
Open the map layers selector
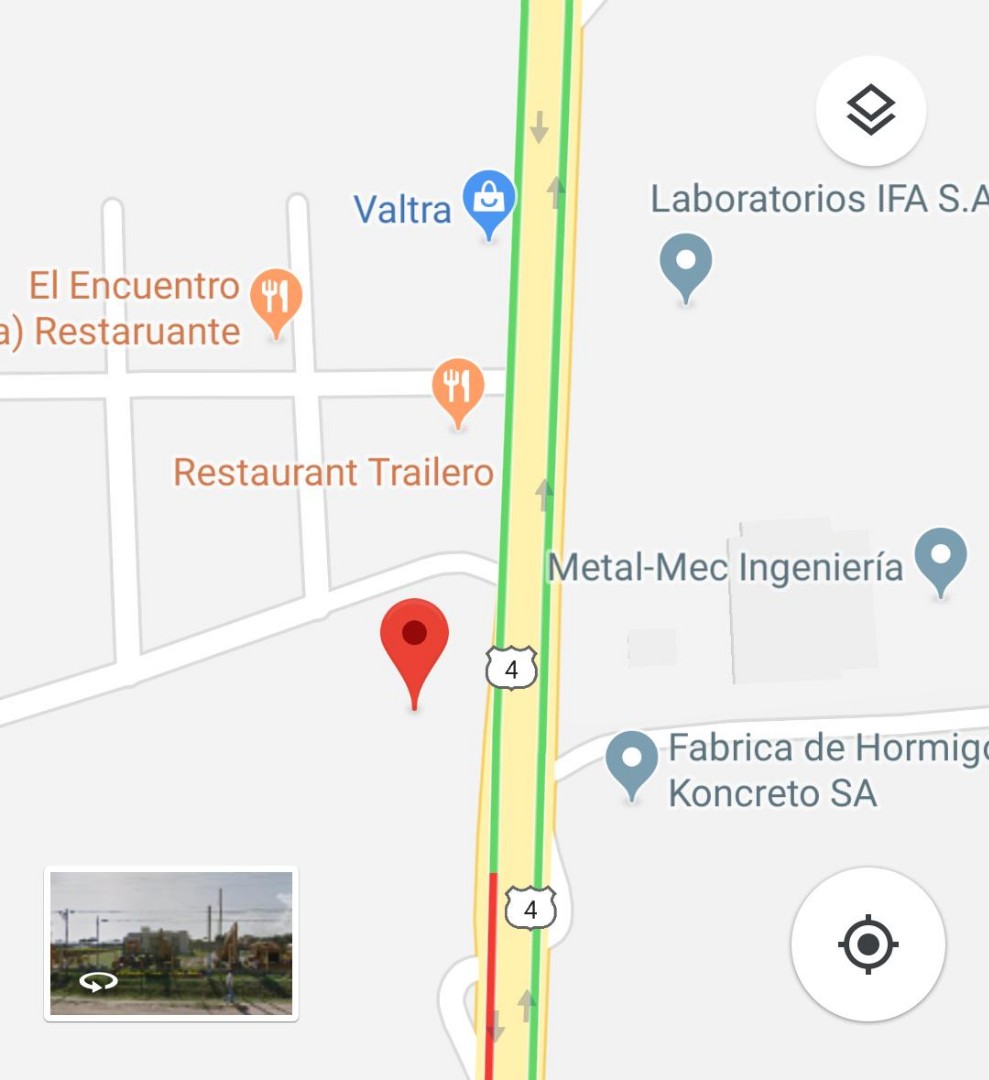tap(870, 110)
